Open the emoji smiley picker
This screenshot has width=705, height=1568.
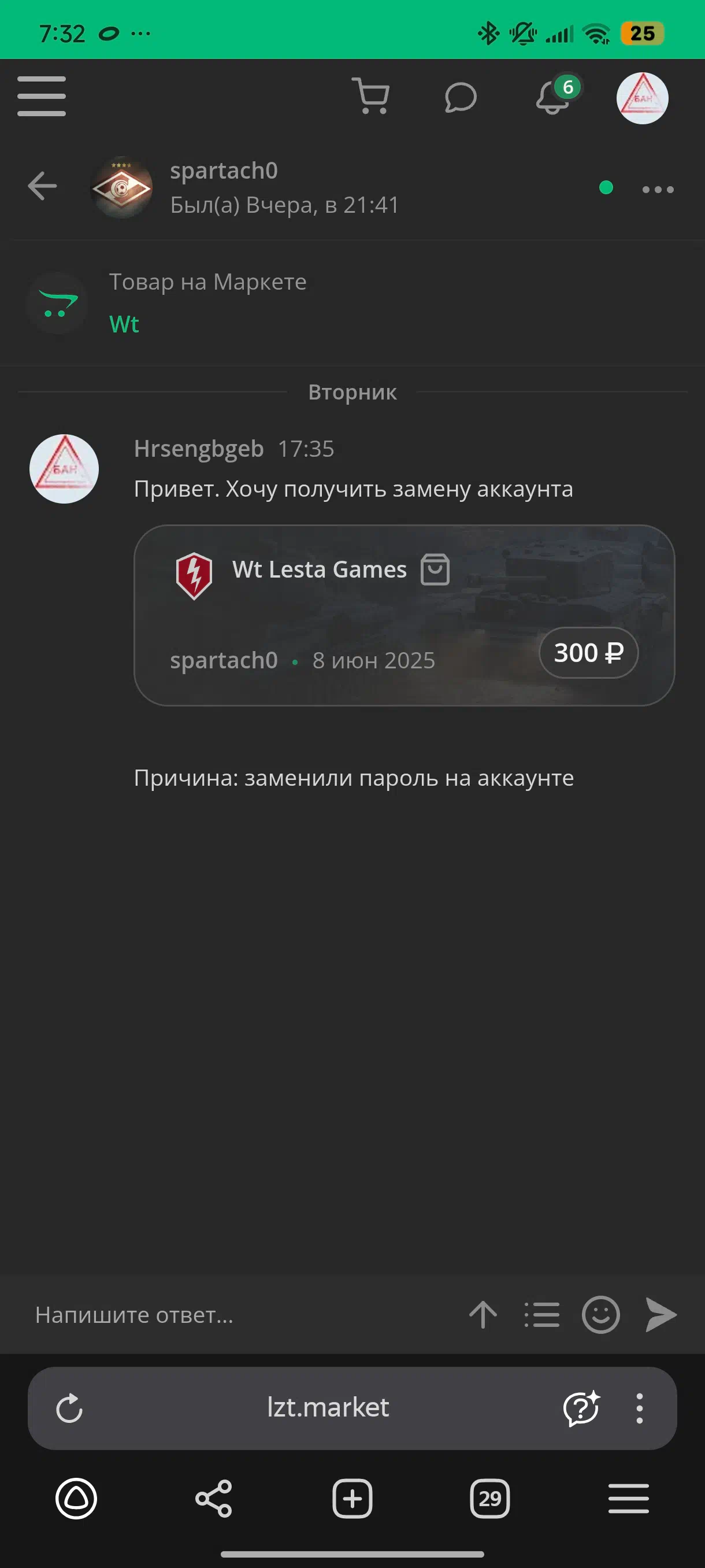point(601,1315)
